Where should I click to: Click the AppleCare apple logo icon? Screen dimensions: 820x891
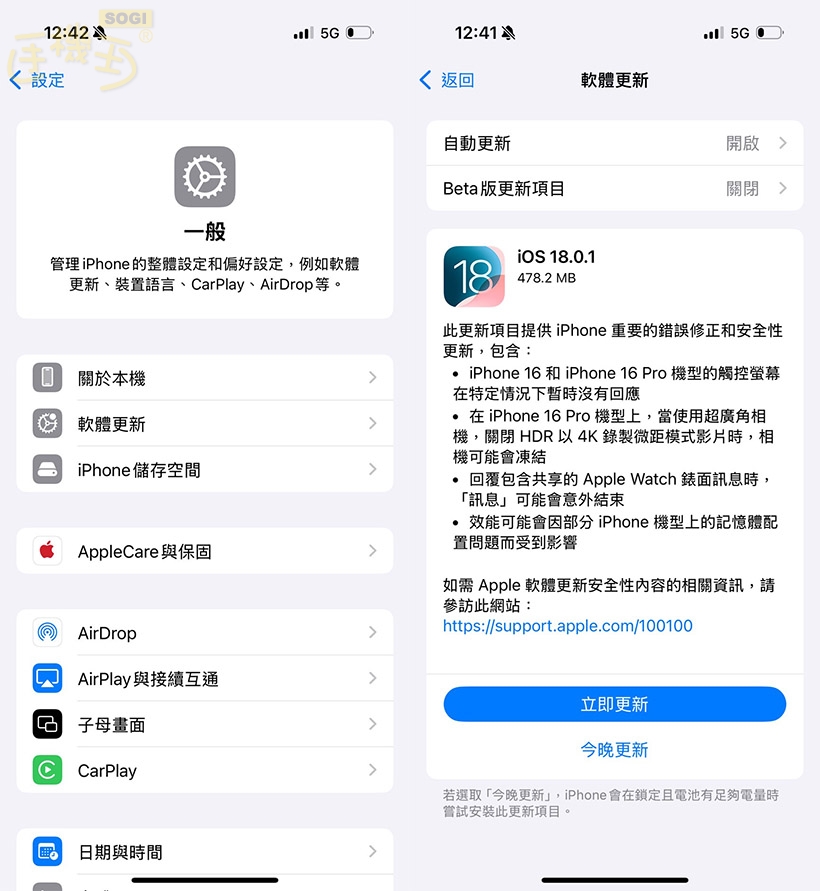point(47,551)
